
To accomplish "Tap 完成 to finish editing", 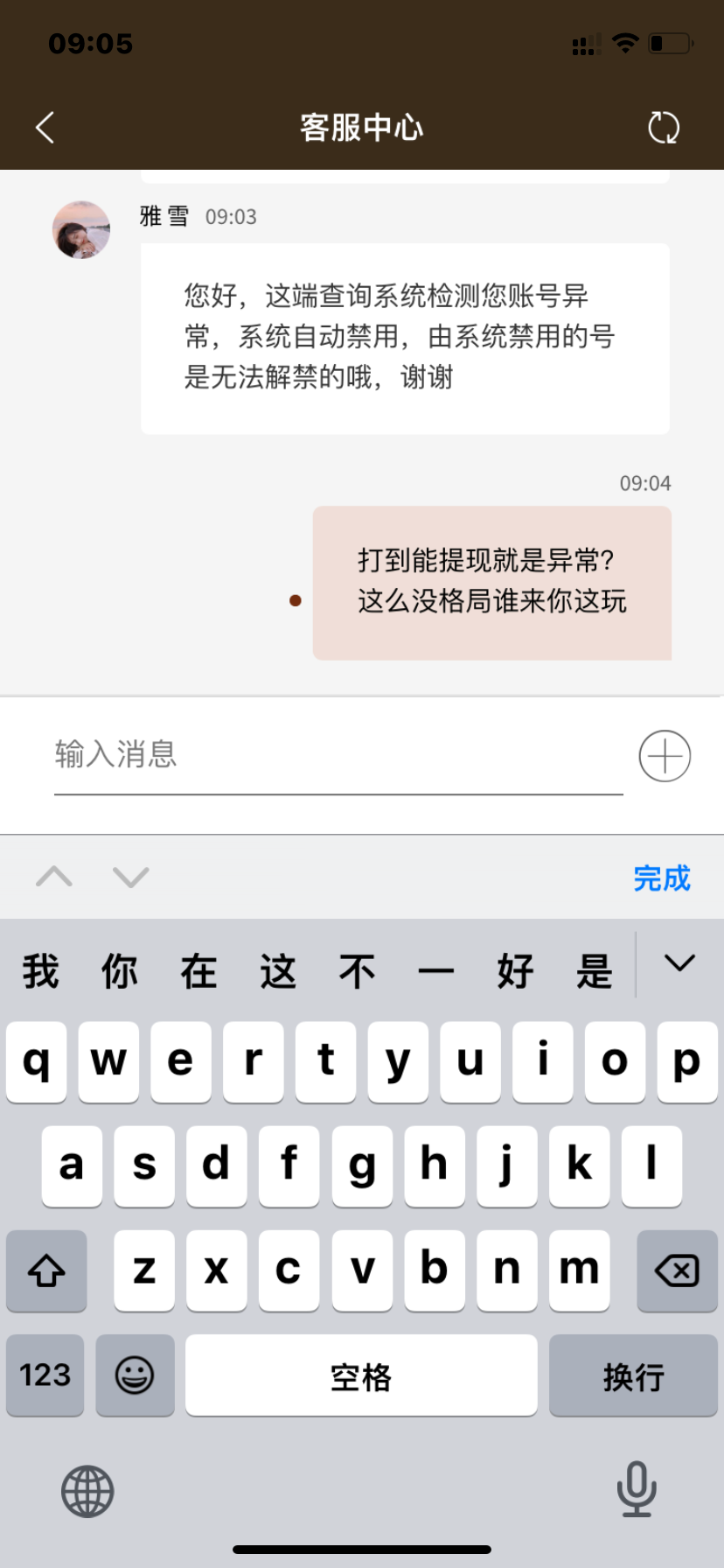I will (662, 878).
